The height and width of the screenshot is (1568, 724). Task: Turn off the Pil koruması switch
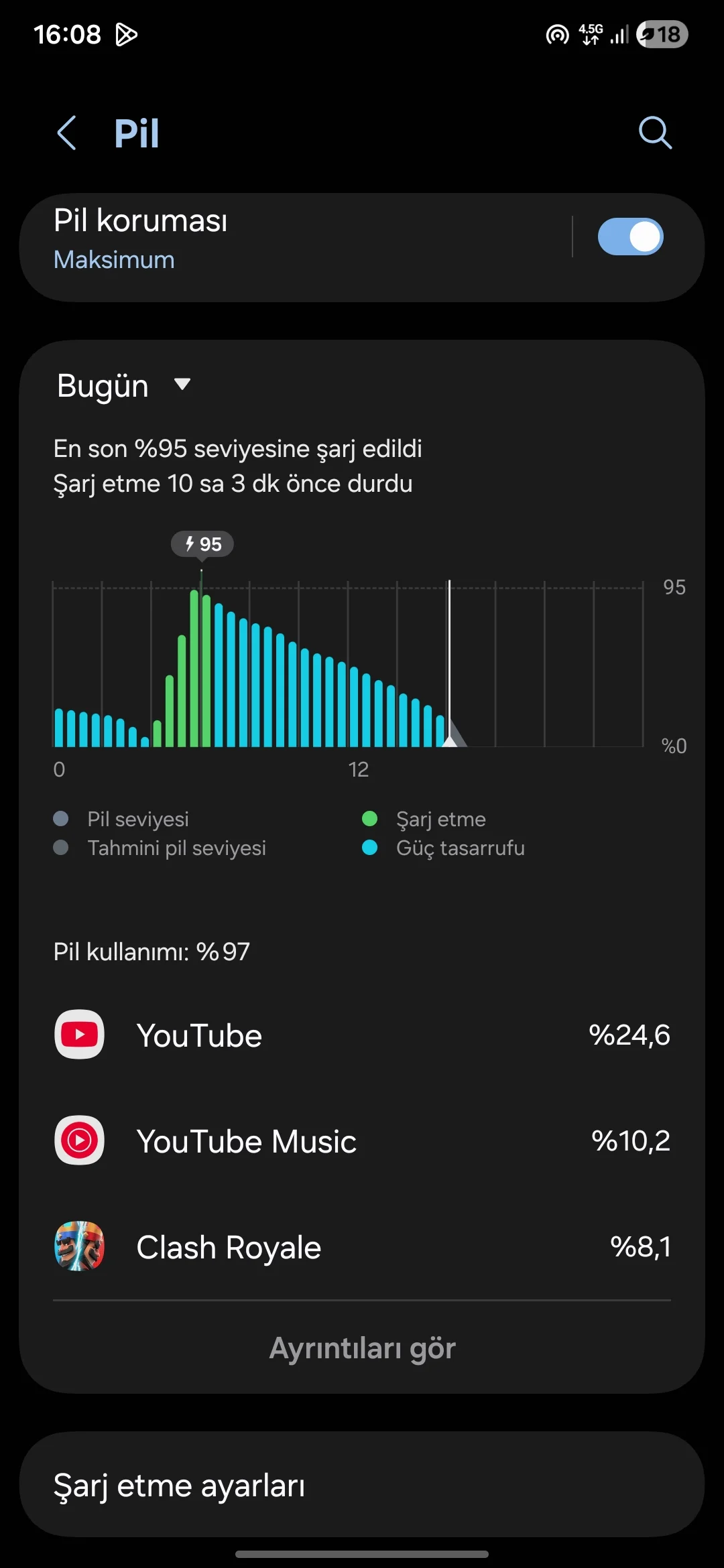click(630, 237)
